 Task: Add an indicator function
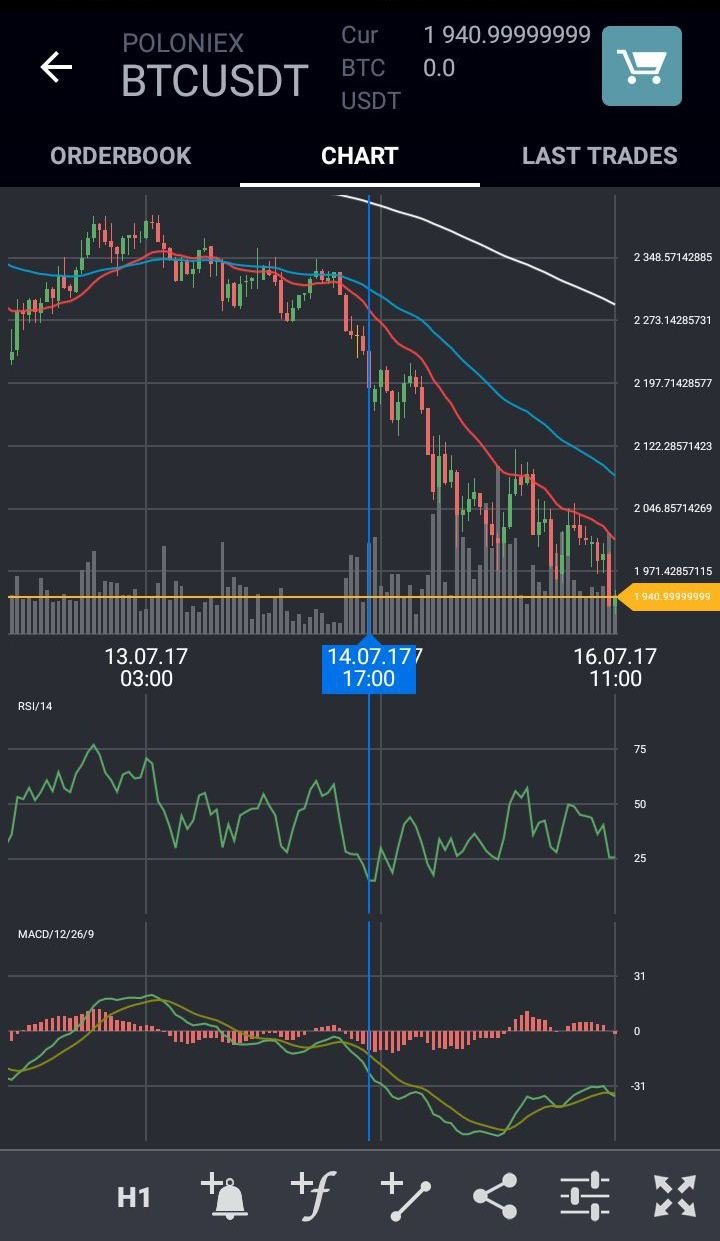313,1196
